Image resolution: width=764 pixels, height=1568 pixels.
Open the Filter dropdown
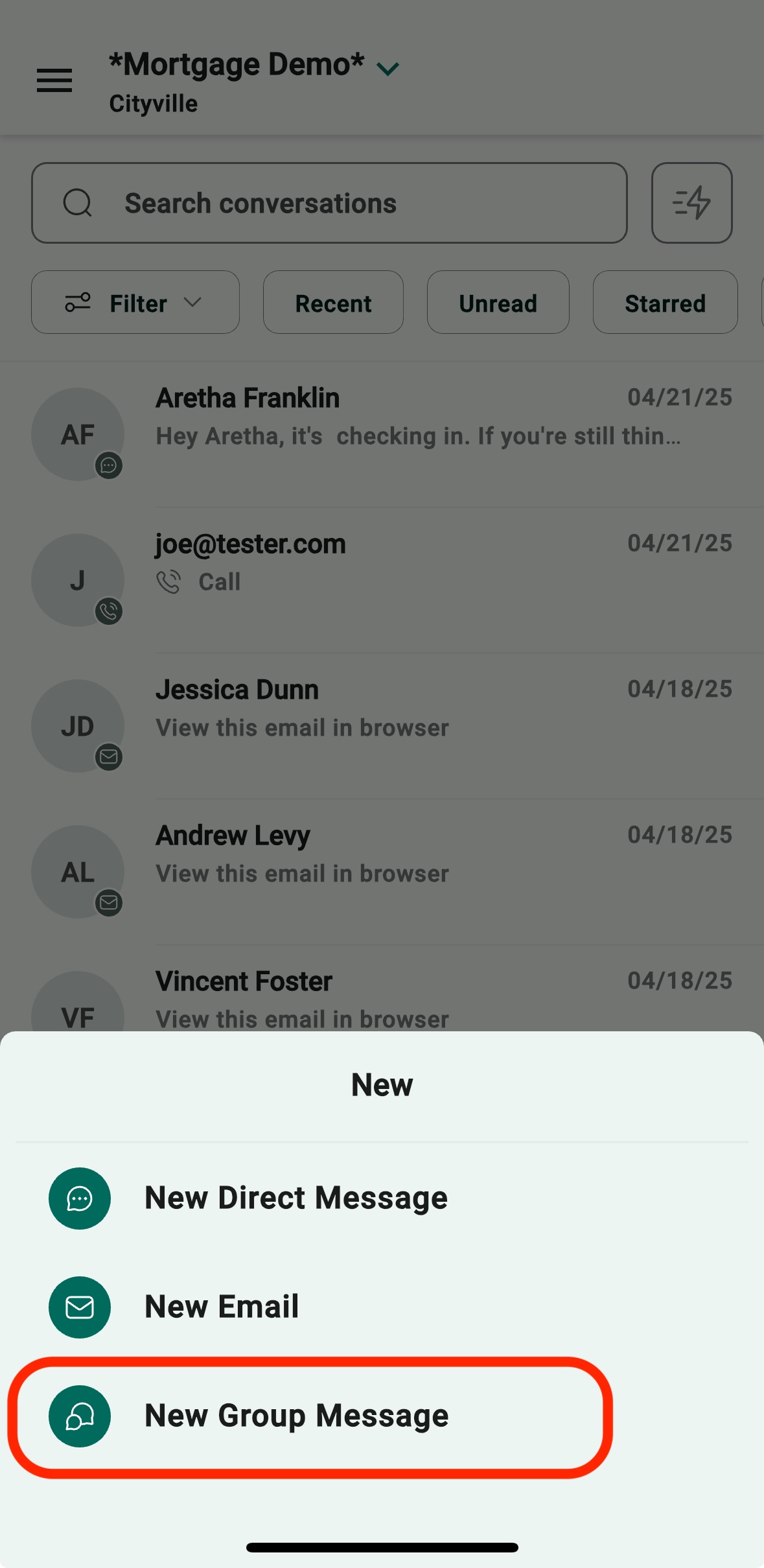[x=135, y=303]
